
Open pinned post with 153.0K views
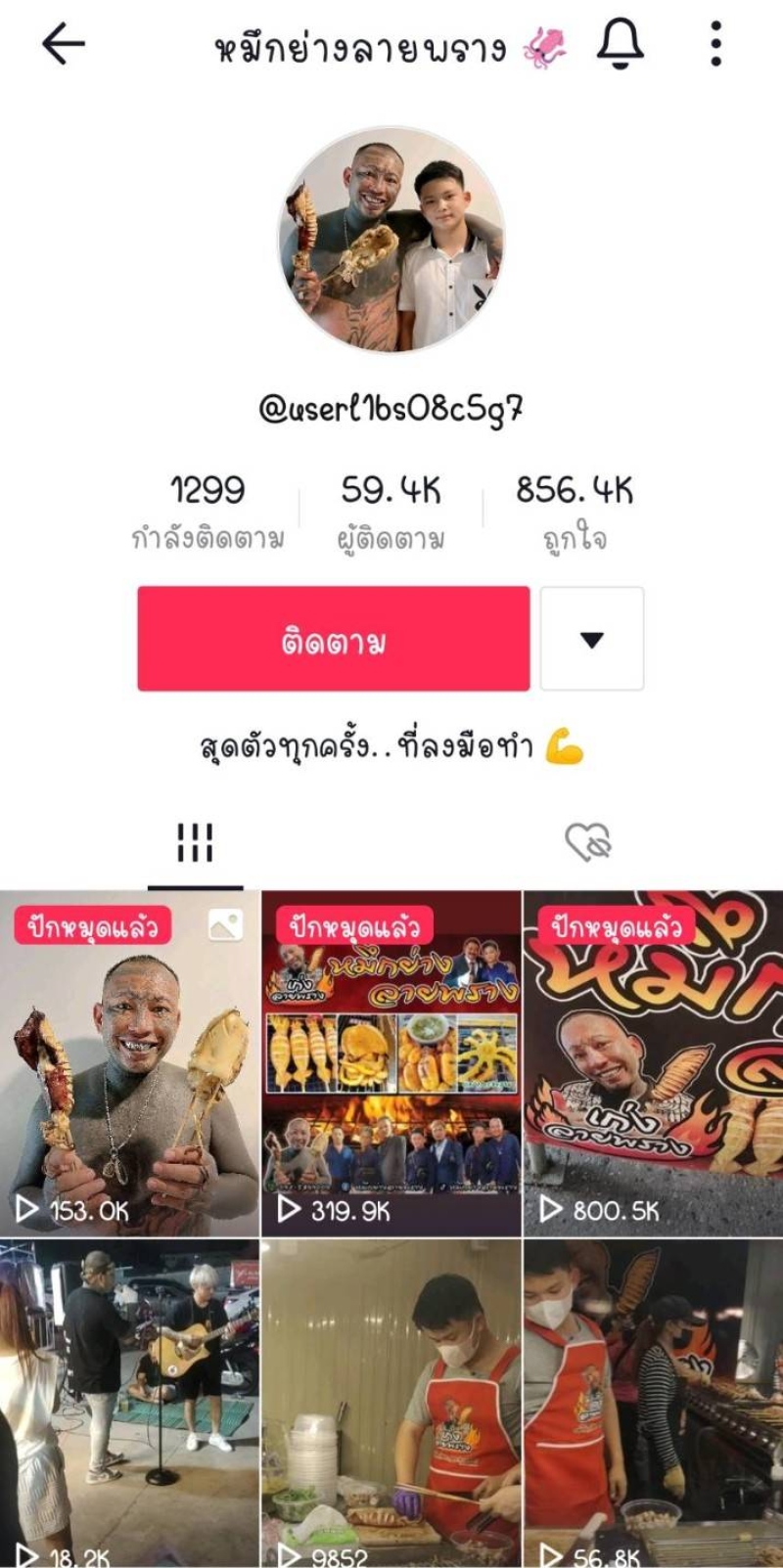click(129, 1063)
